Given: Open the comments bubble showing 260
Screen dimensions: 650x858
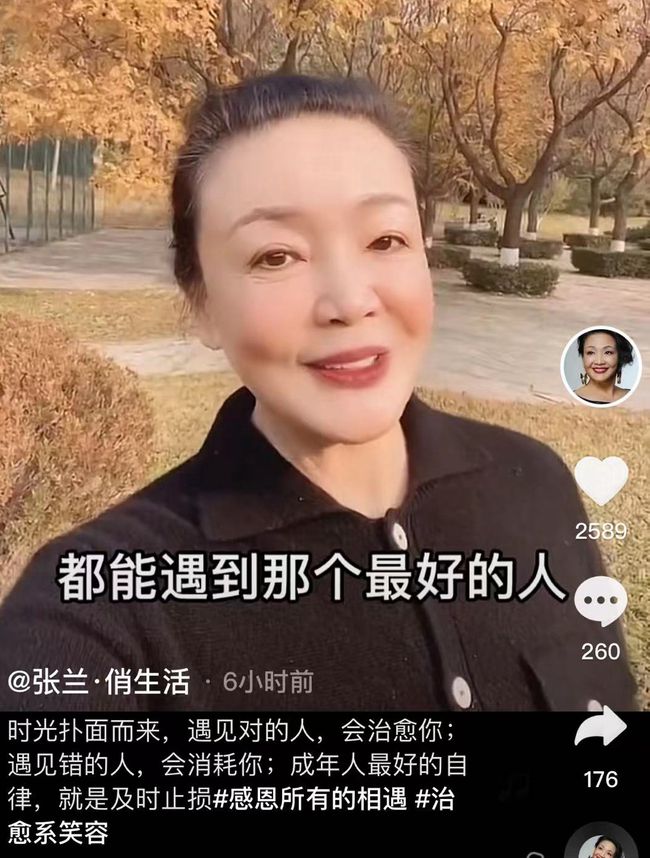Looking at the screenshot, I should (x=601, y=602).
